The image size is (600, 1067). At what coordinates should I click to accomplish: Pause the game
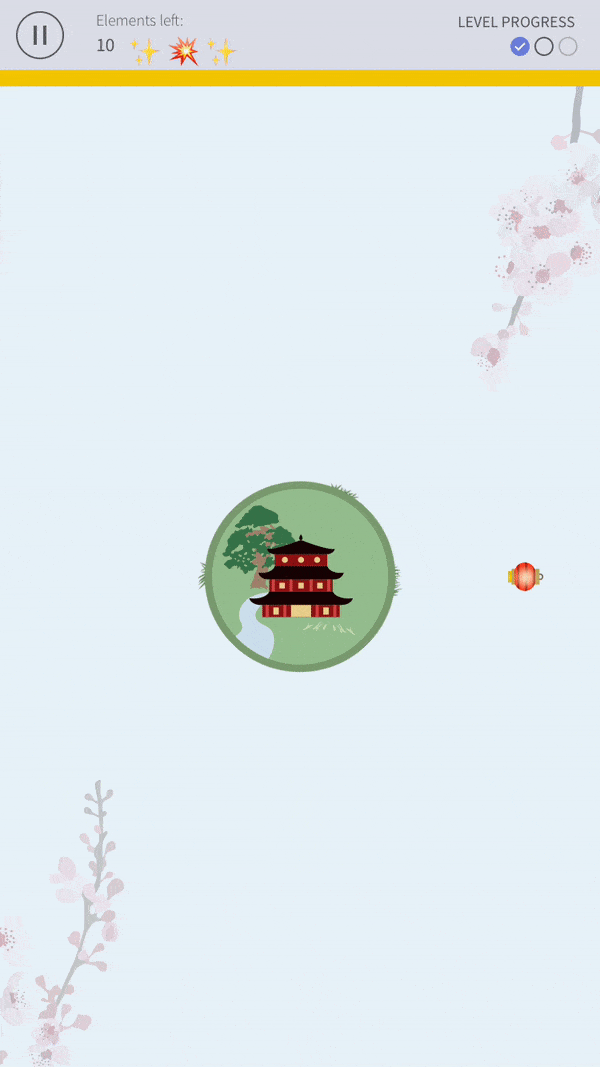click(x=40, y=36)
